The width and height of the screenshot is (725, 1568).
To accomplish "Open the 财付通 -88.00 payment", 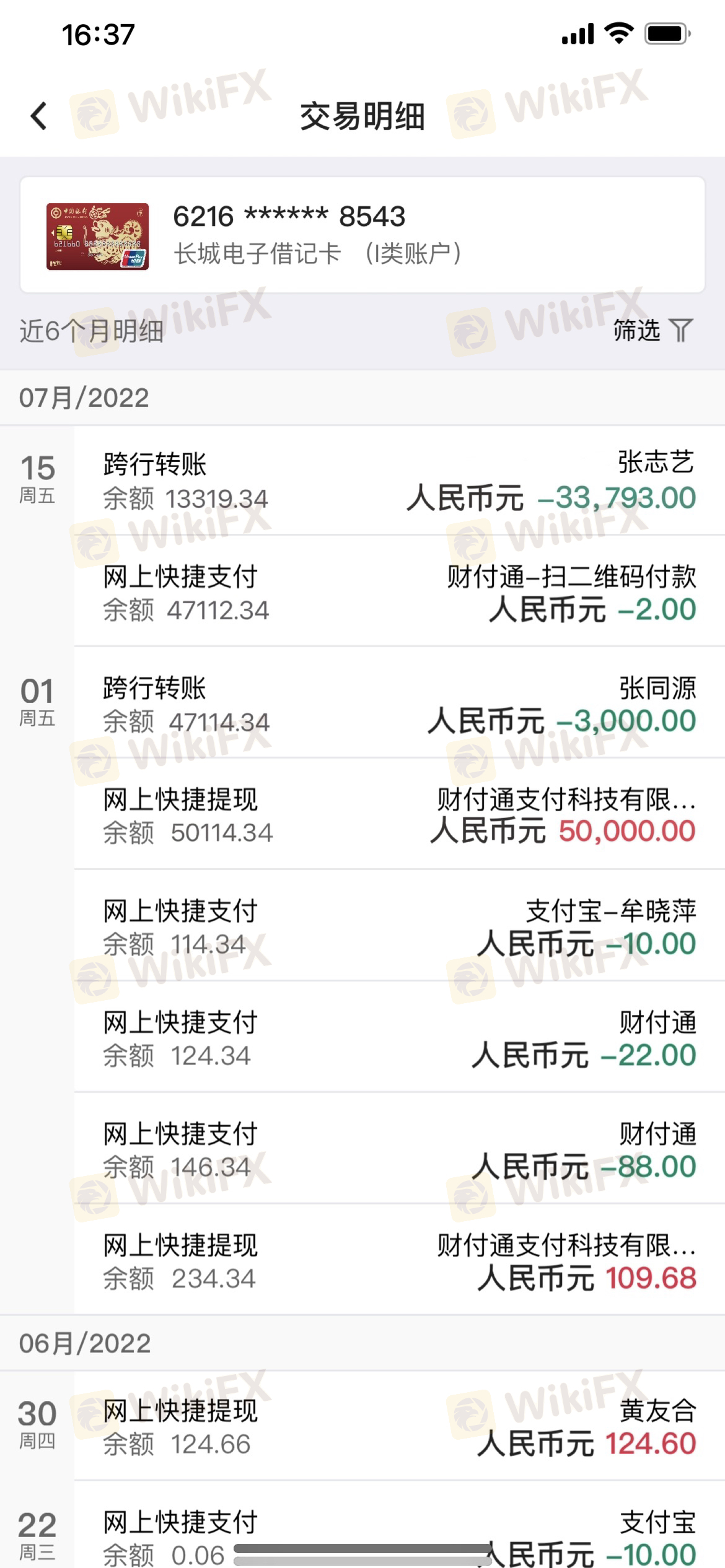I will [399, 1149].
